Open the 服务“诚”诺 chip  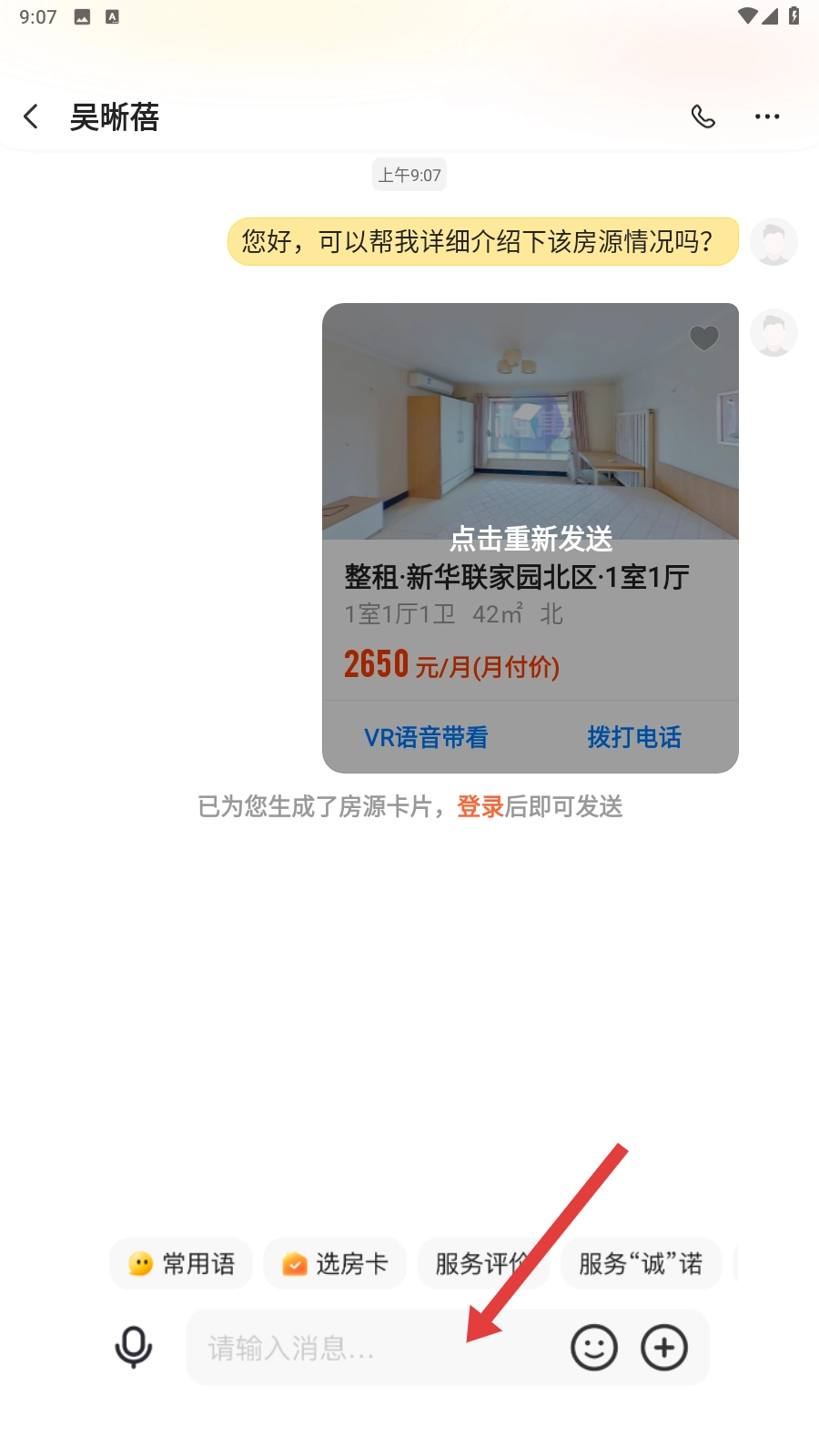pyautogui.click(x=641, y=1263)
